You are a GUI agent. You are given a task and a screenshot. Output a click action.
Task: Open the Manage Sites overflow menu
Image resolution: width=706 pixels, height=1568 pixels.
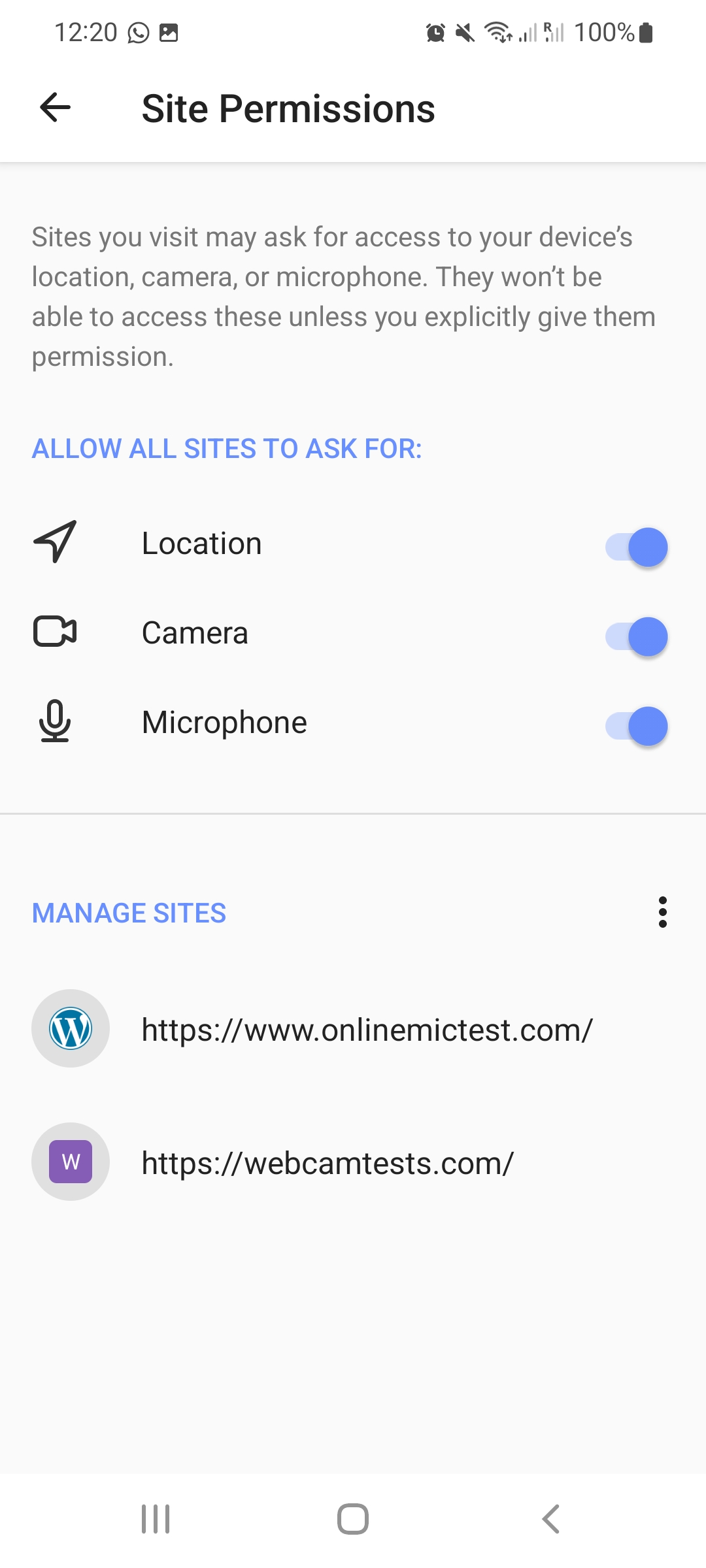pos(663,913)
